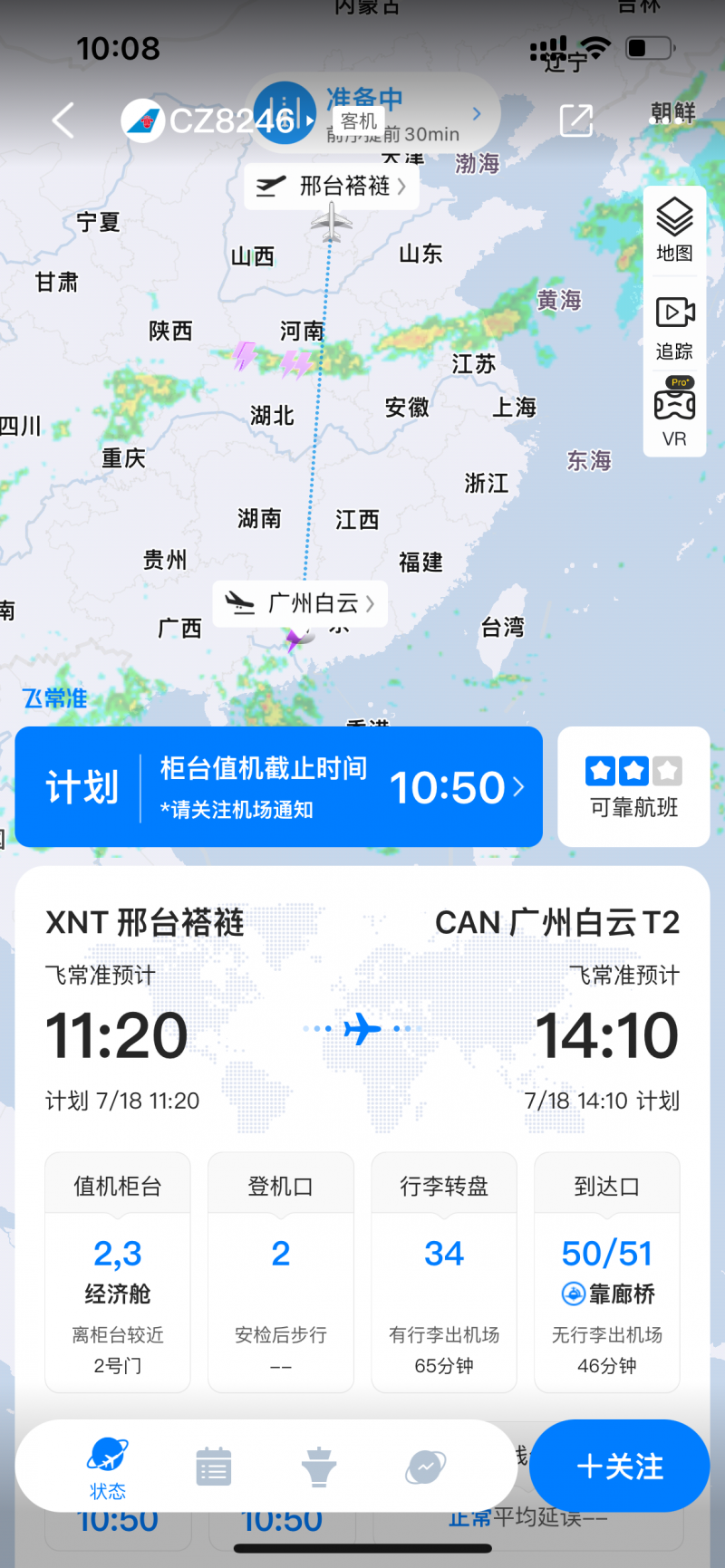This screenshot has width=725, height=1568.
Task: Follow this flight with +关注
Action: click(620, 1466)
